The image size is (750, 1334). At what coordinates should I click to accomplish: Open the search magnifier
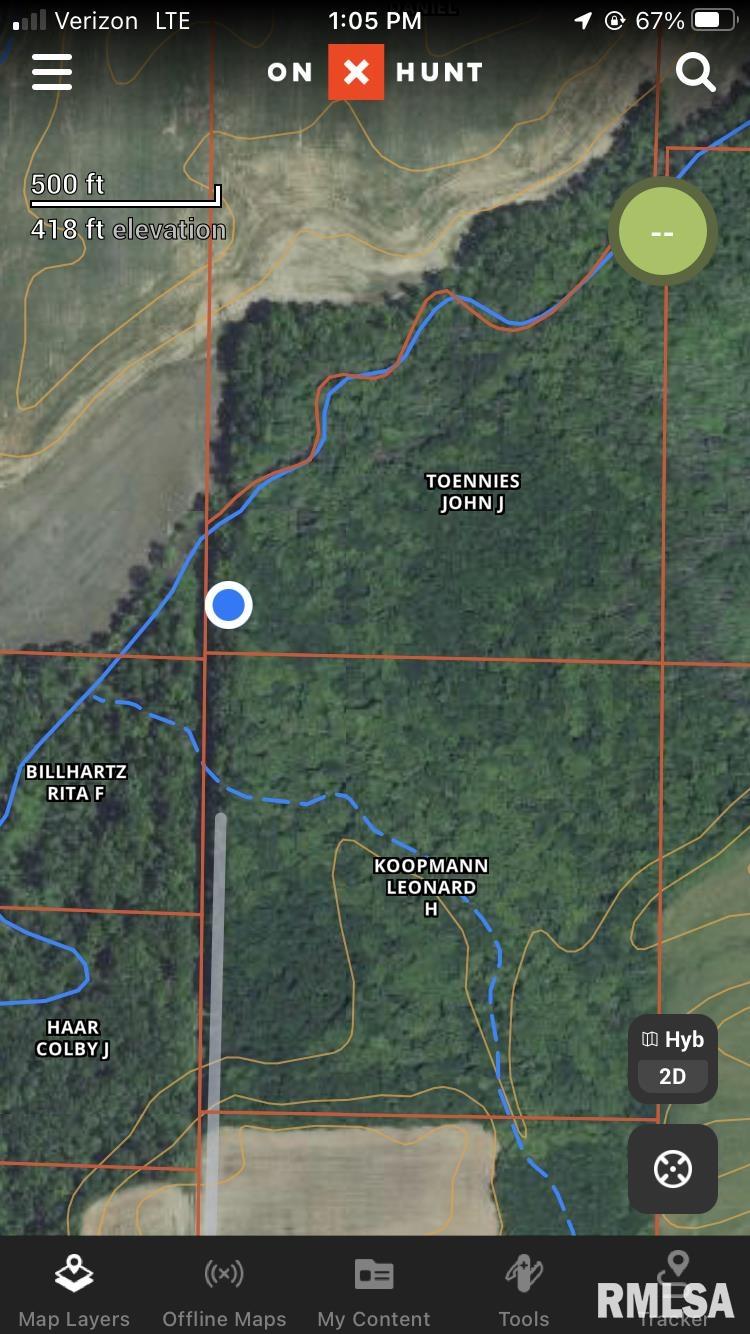point(695,72)
